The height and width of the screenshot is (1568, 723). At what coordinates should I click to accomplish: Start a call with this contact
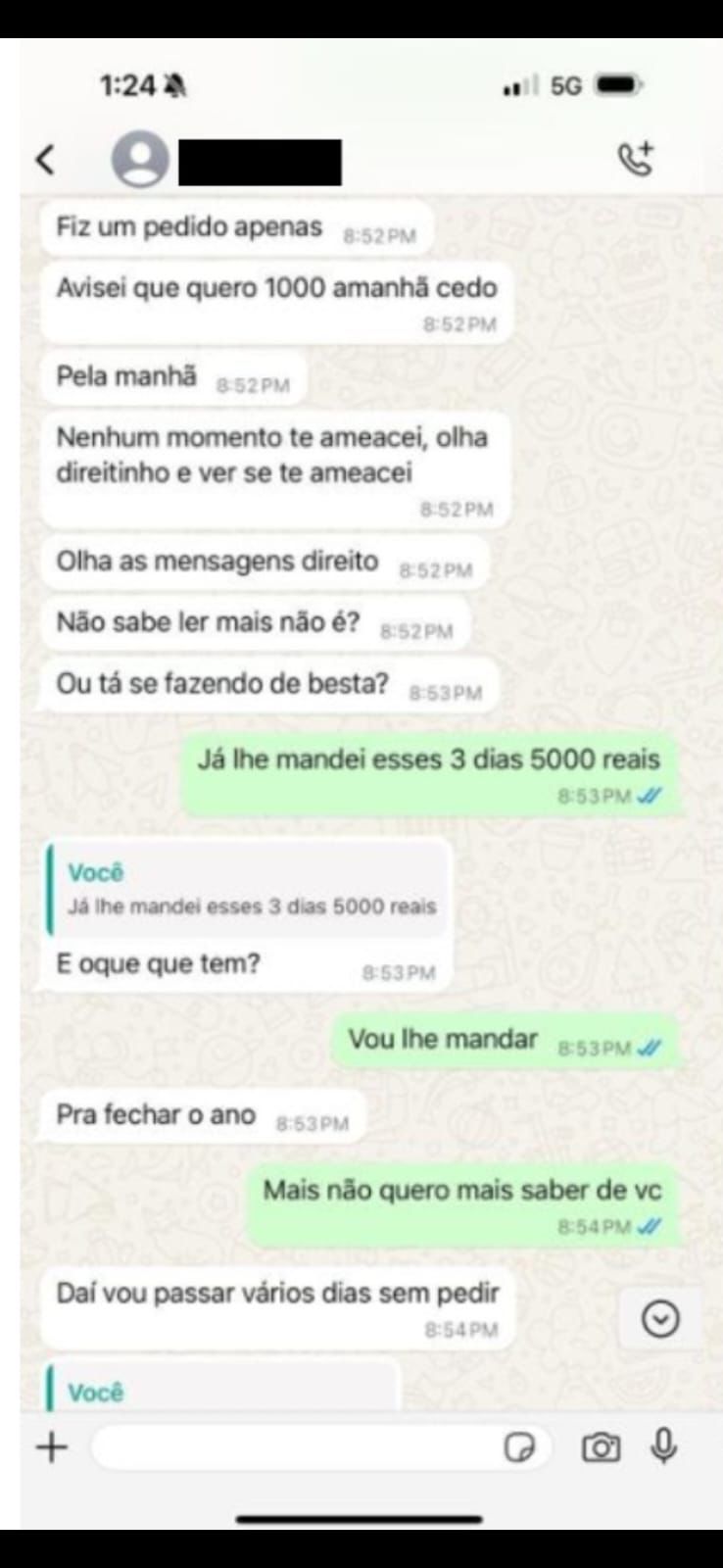[x=635, y=159]
